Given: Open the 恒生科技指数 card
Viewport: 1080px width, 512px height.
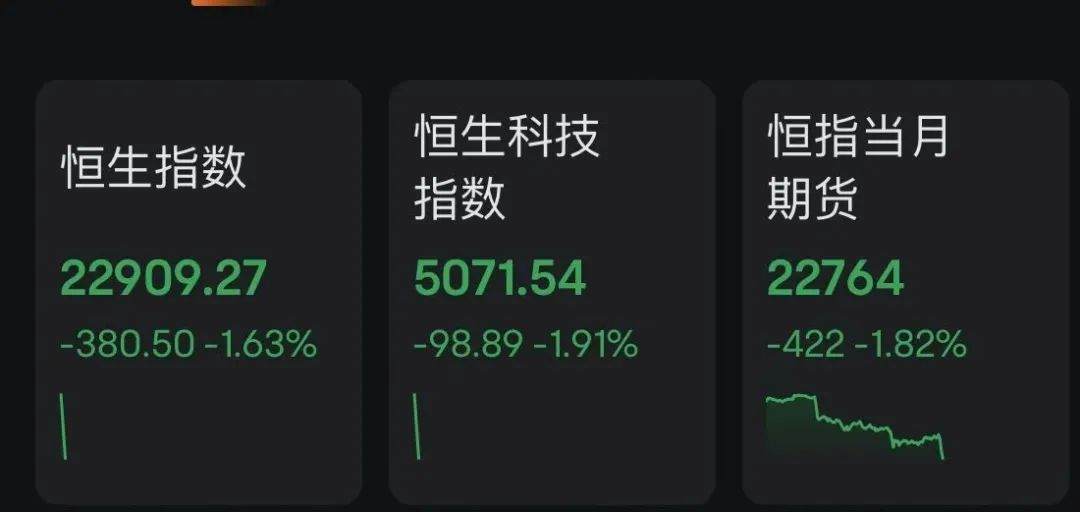Looking at the screenshot, I should (x=551, y=292).
